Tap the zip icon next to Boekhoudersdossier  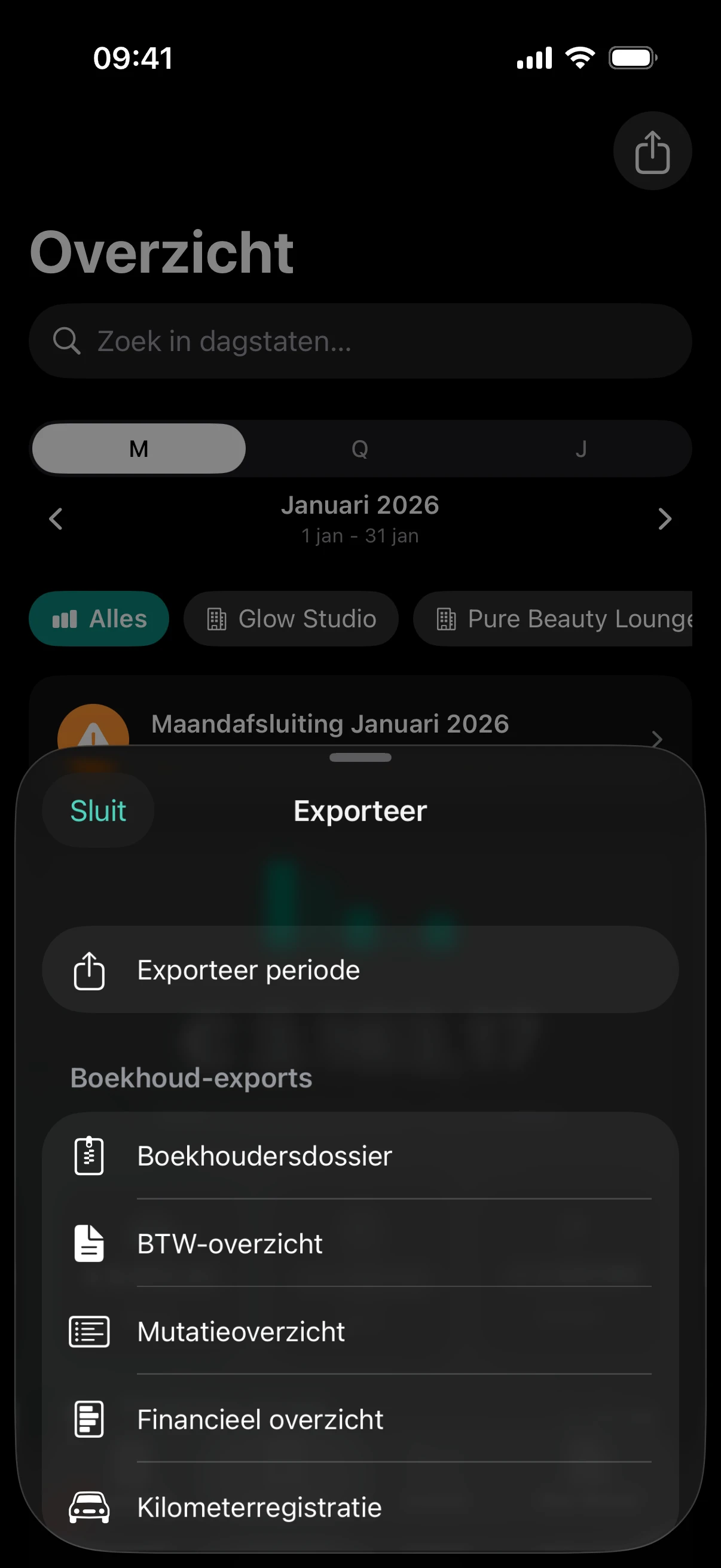pos(89,1155)
